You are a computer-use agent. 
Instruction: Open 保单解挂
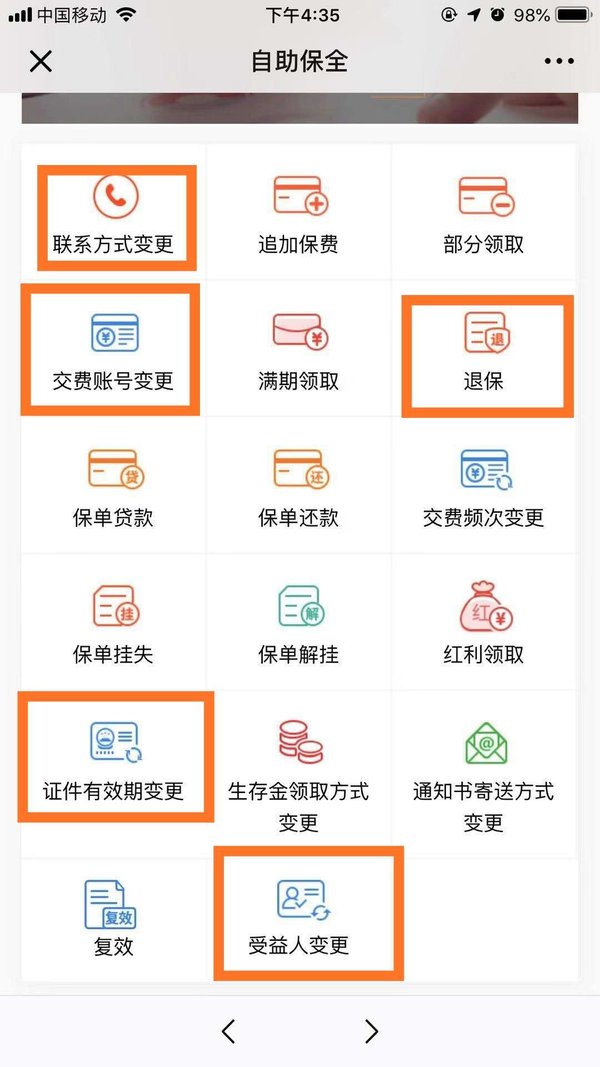coord(299,621)
